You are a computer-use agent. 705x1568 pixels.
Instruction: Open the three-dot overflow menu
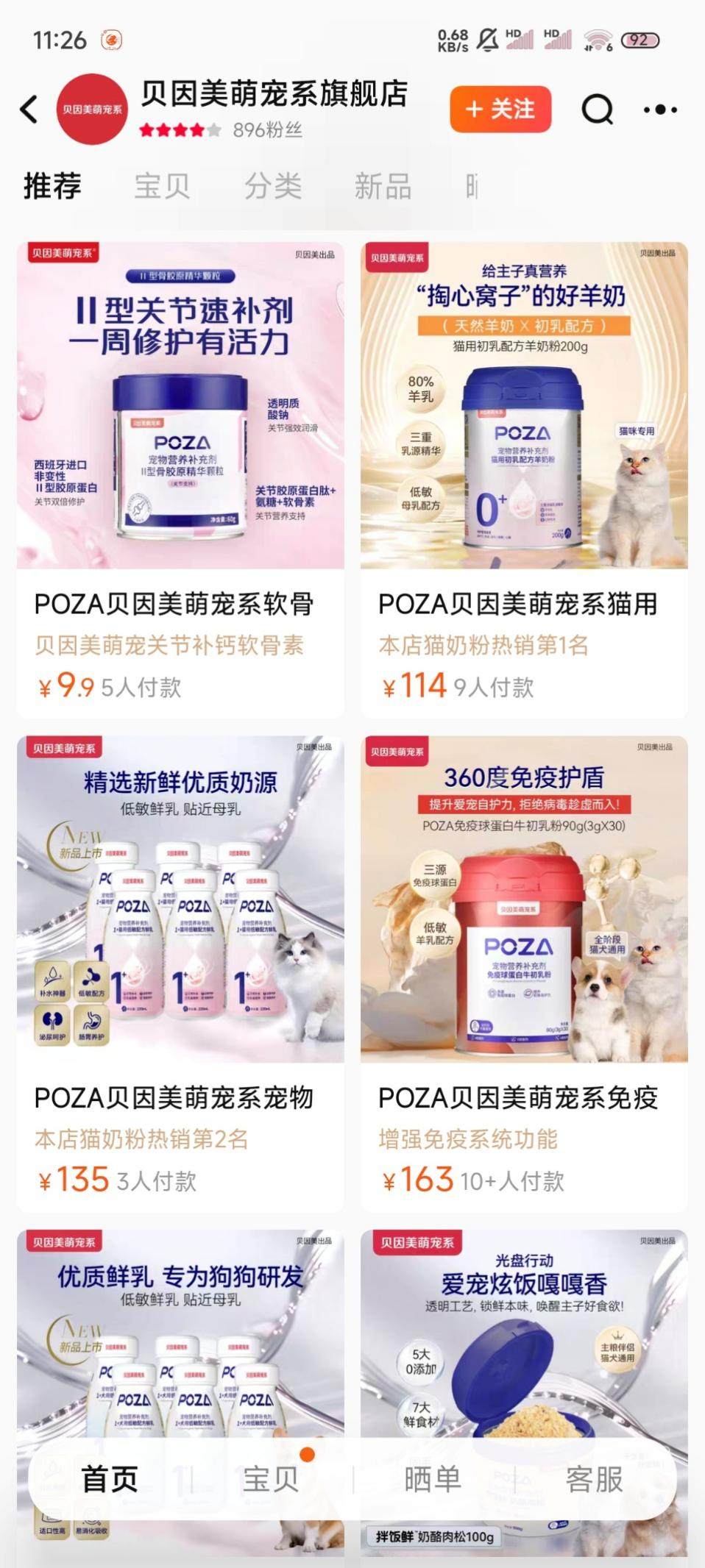pos(660,110)
